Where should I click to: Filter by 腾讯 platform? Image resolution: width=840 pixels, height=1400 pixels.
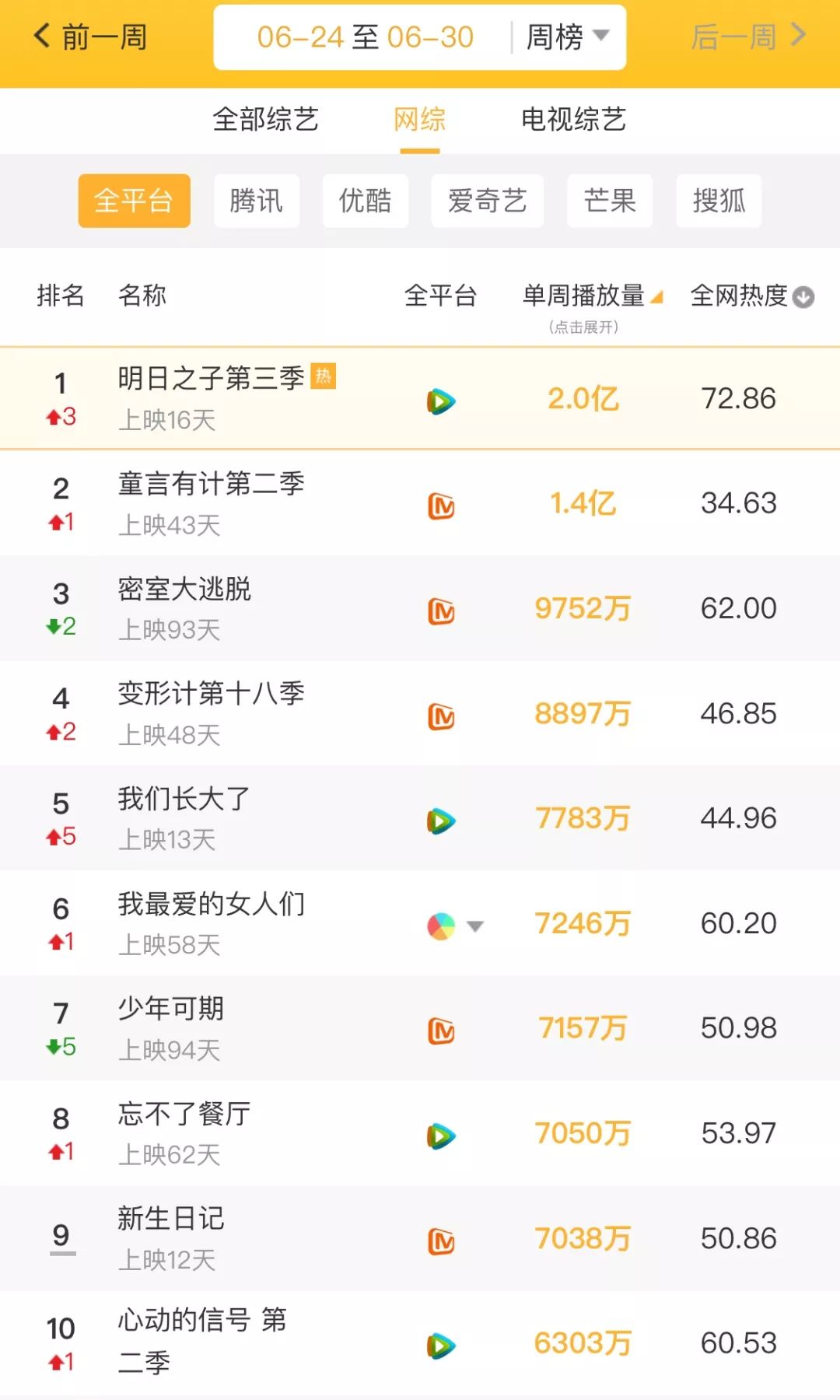point(256,201)
